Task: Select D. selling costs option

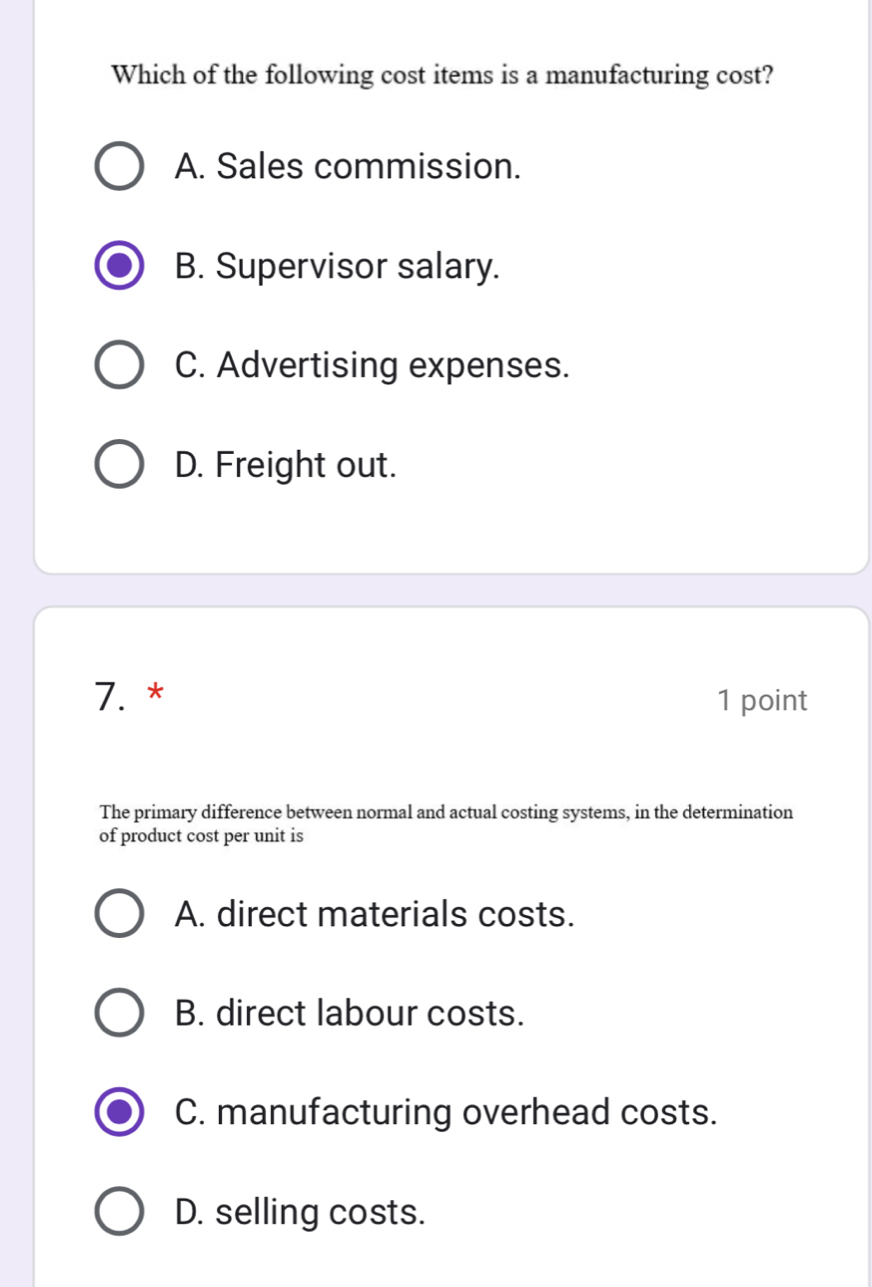Action: 119,1212
